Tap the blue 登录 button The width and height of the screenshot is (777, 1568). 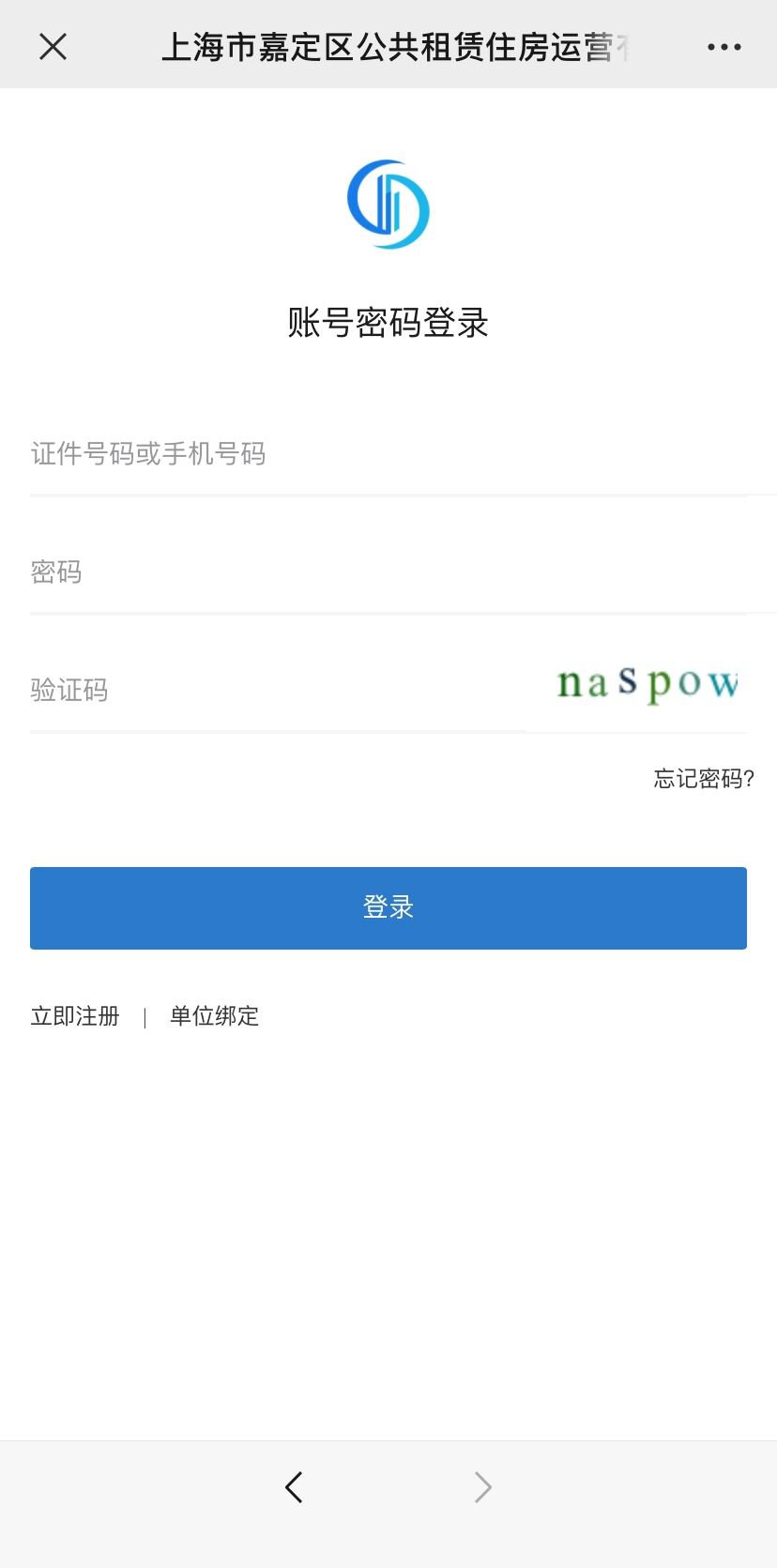point(388,907)
